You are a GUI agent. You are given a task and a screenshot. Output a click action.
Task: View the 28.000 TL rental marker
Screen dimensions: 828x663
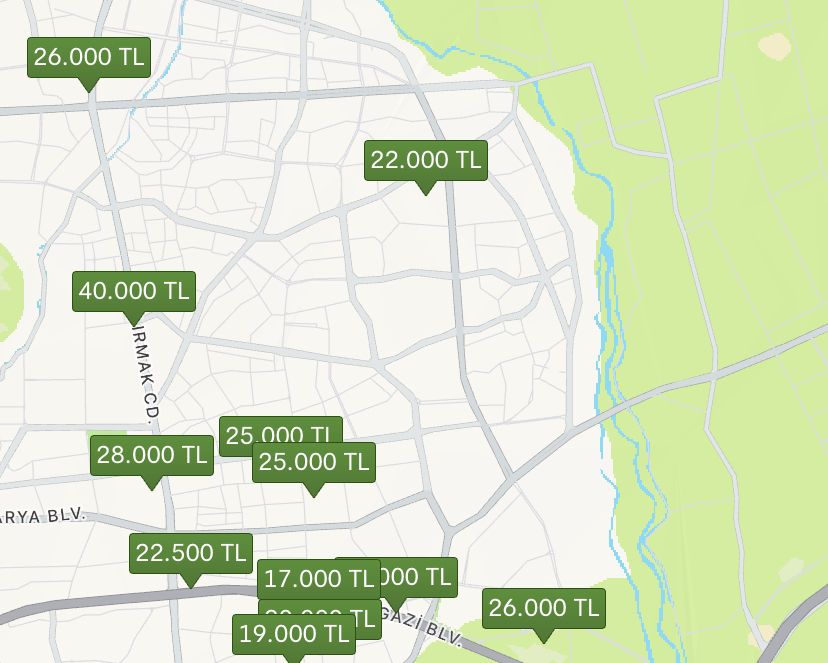pos(151,455)
